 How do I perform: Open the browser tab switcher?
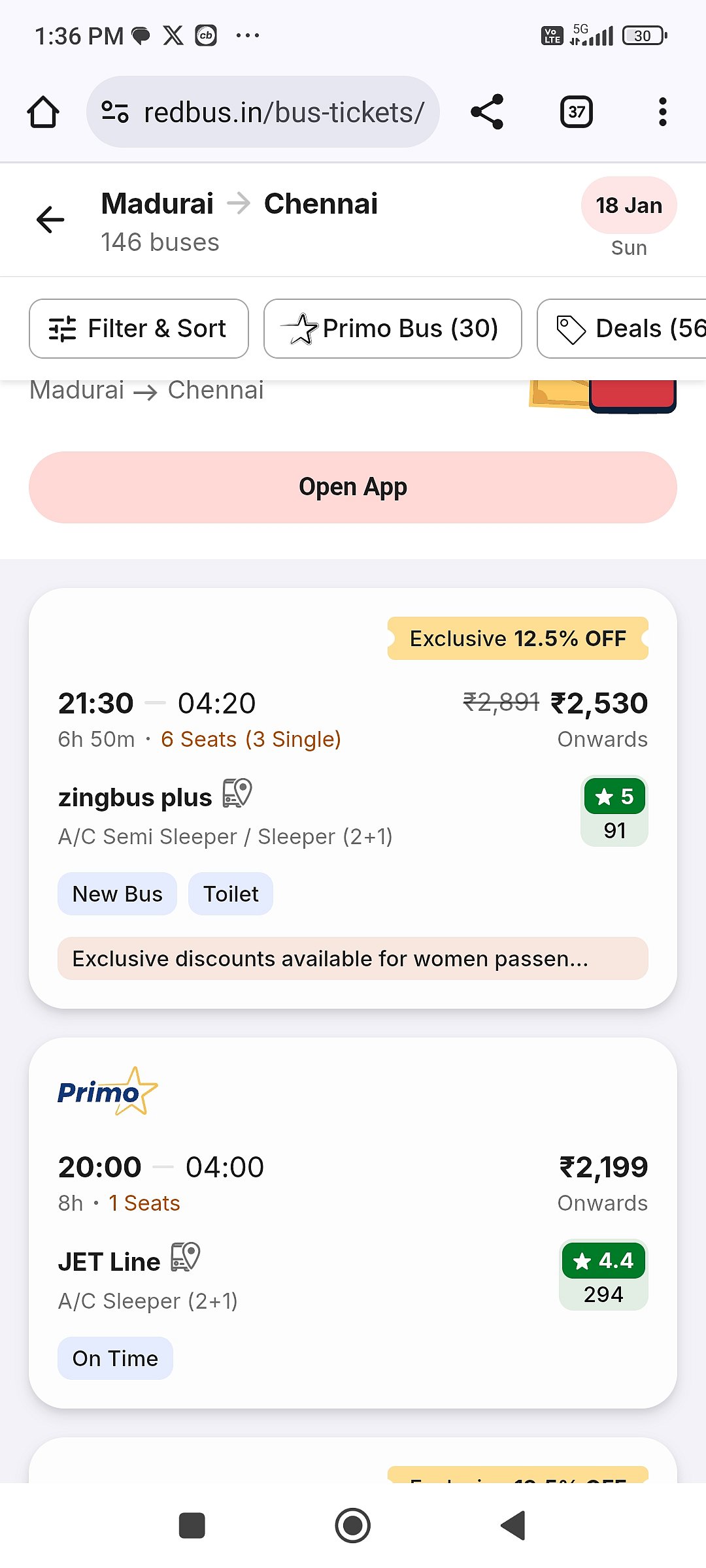click(576, 112)
